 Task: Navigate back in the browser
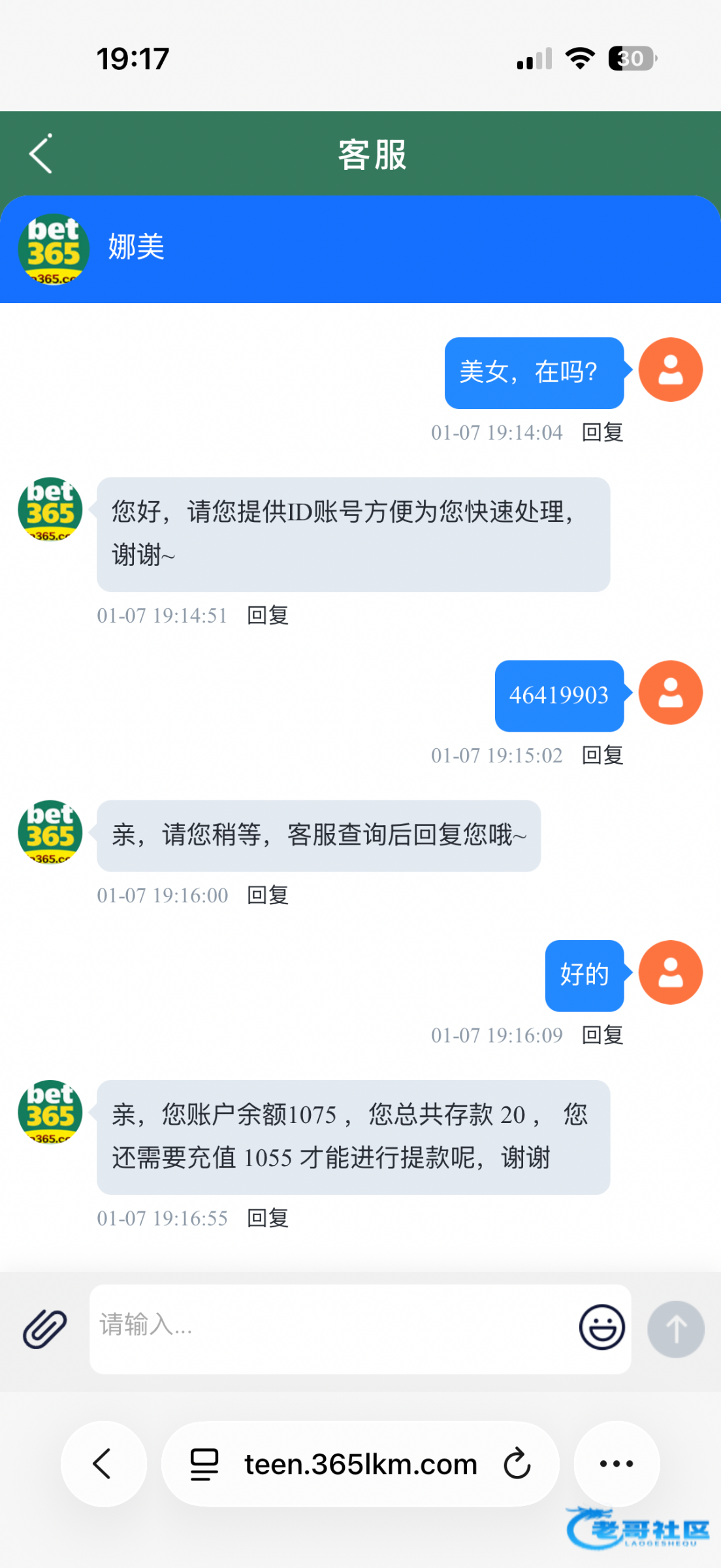(x=103, y=1463)
